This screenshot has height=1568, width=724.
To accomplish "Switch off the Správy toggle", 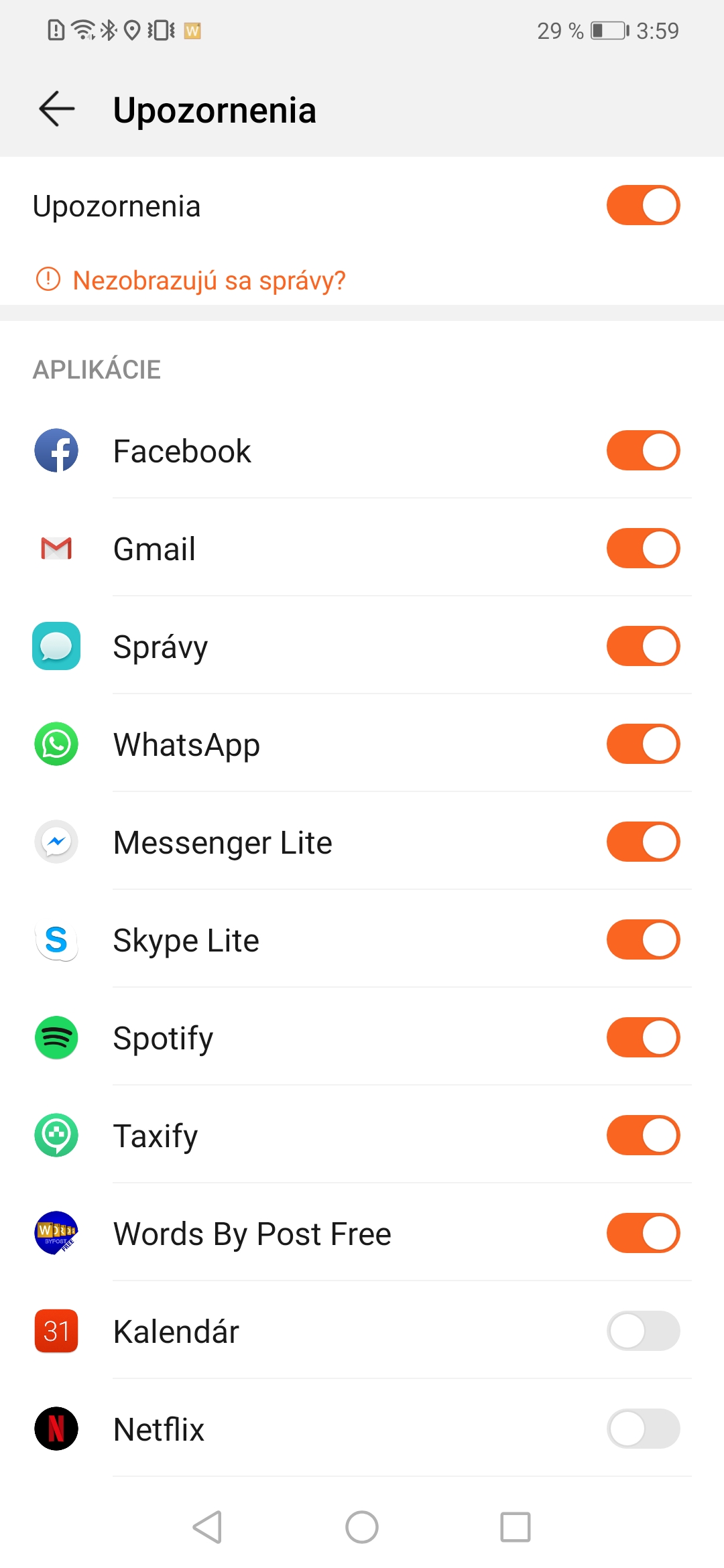I will pyautogui.click(x=643, y=646).
